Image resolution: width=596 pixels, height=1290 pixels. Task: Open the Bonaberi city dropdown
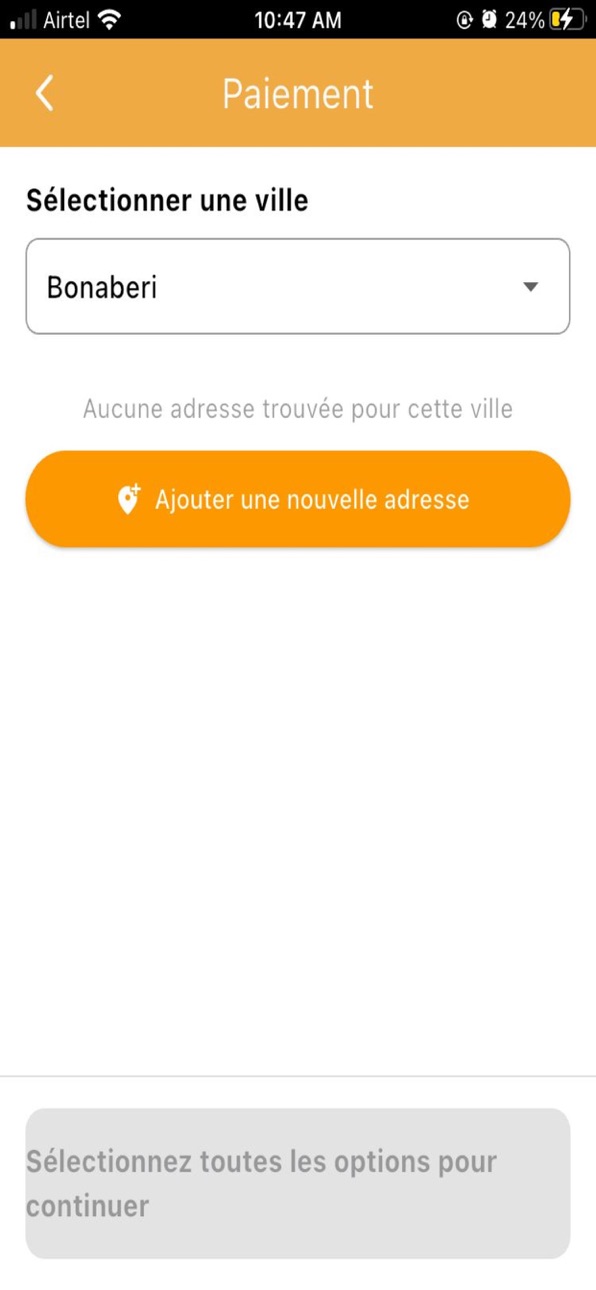click(x=298, y=286)
